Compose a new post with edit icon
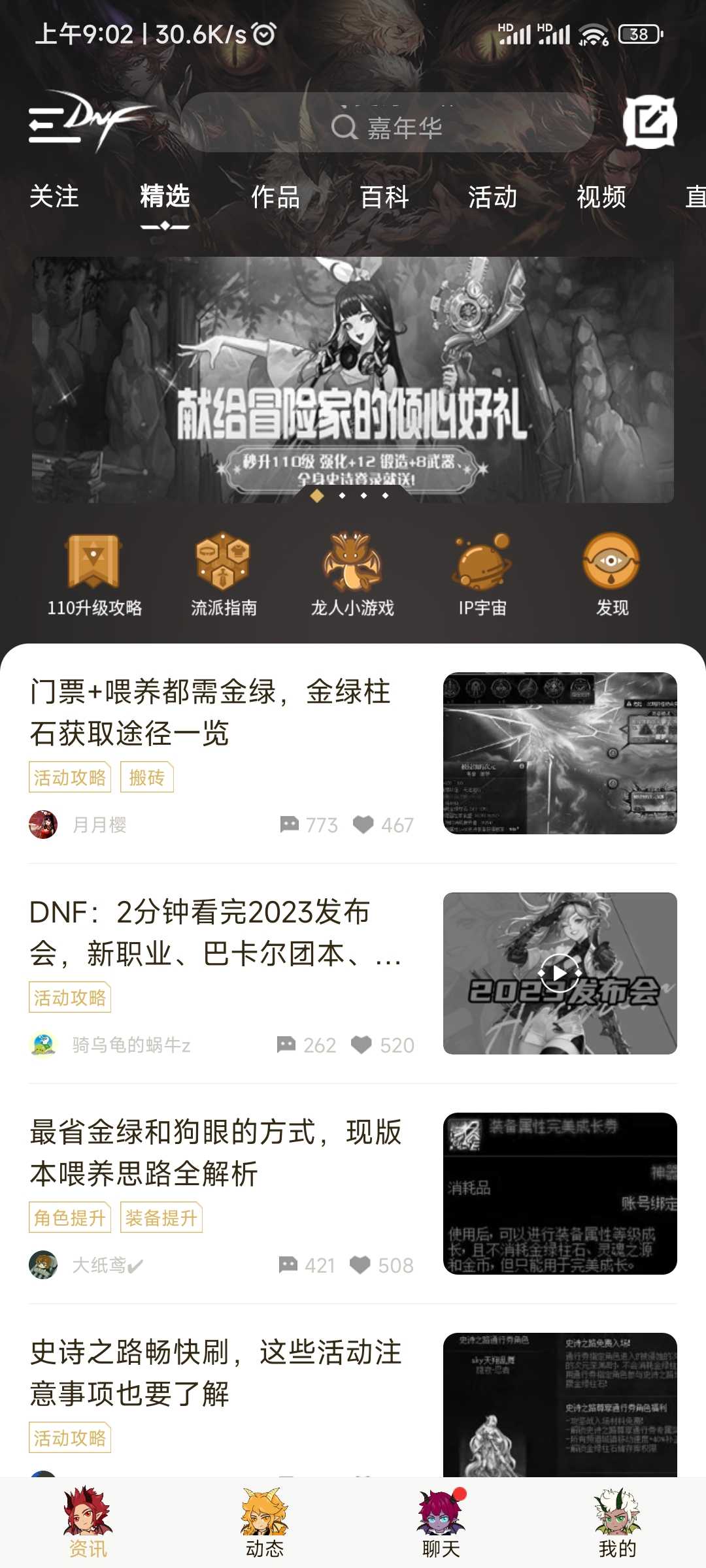The height and width of the screenshot is (1568, 706). [x=650, y=122]
